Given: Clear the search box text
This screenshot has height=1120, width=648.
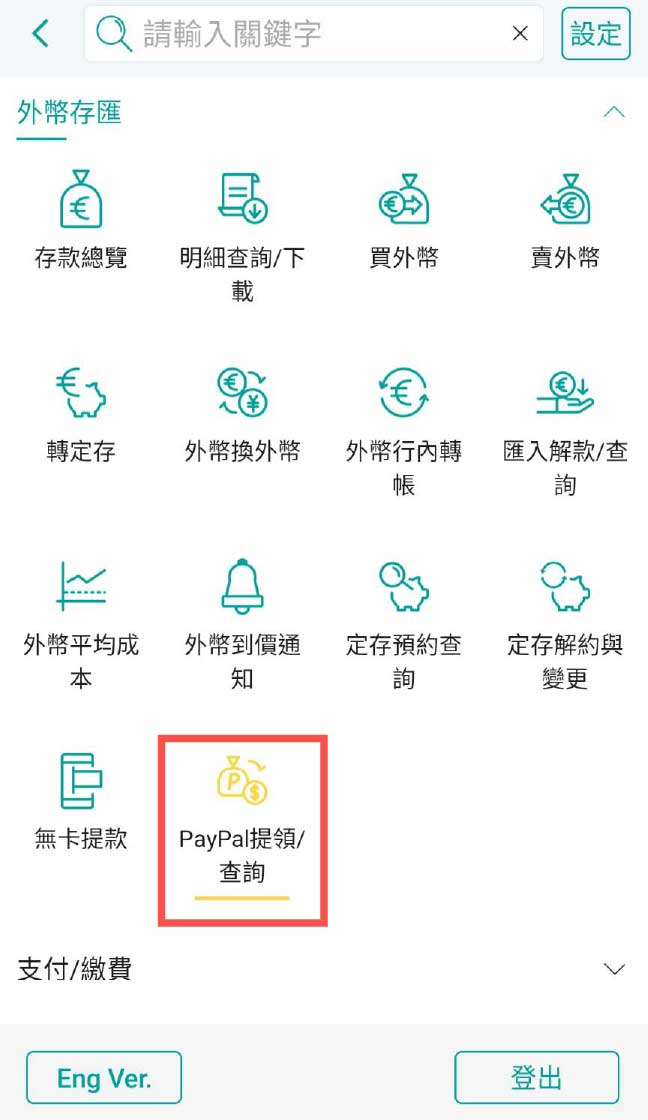Looking at the screenshot, I should click(520, 34).
